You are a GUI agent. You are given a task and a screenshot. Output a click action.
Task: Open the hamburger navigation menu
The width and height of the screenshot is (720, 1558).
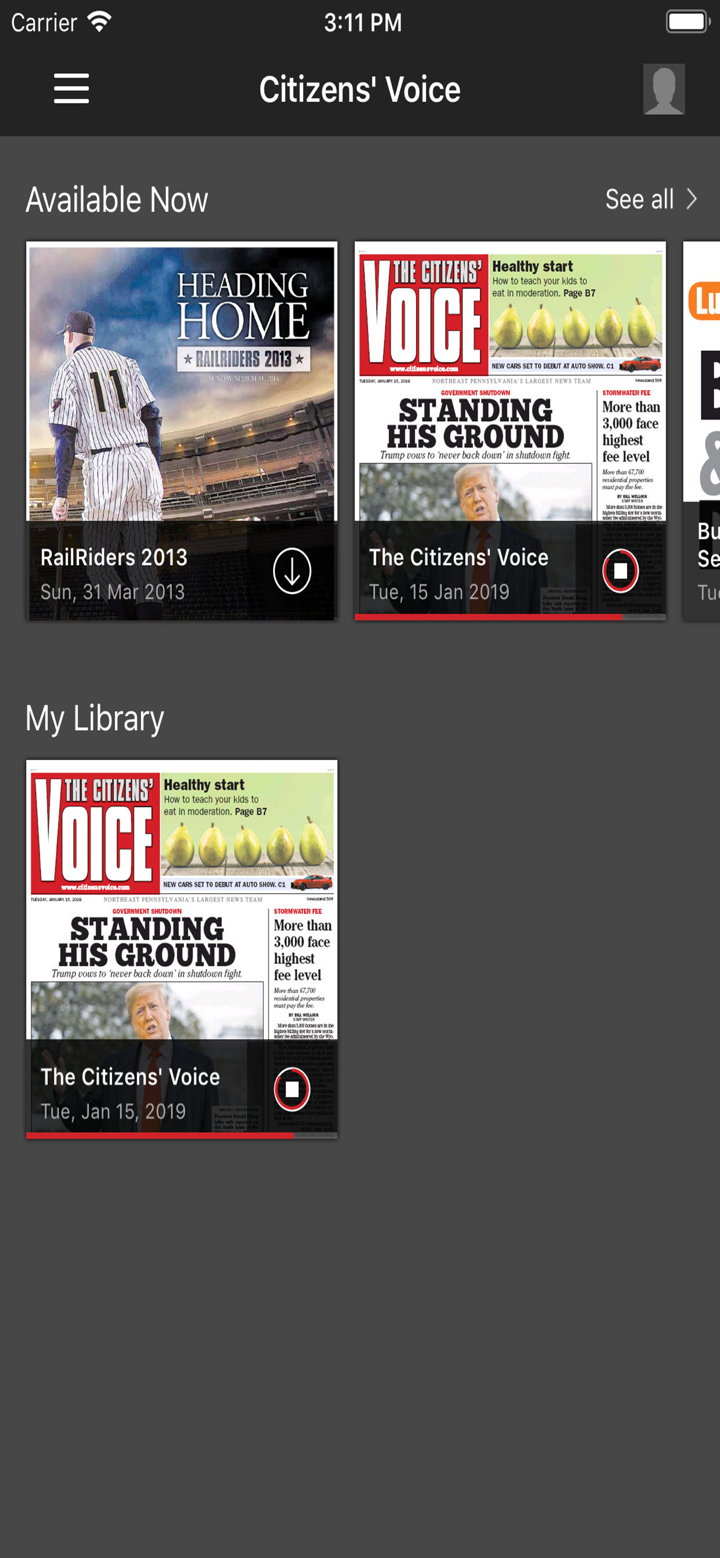tap(71, 88)
